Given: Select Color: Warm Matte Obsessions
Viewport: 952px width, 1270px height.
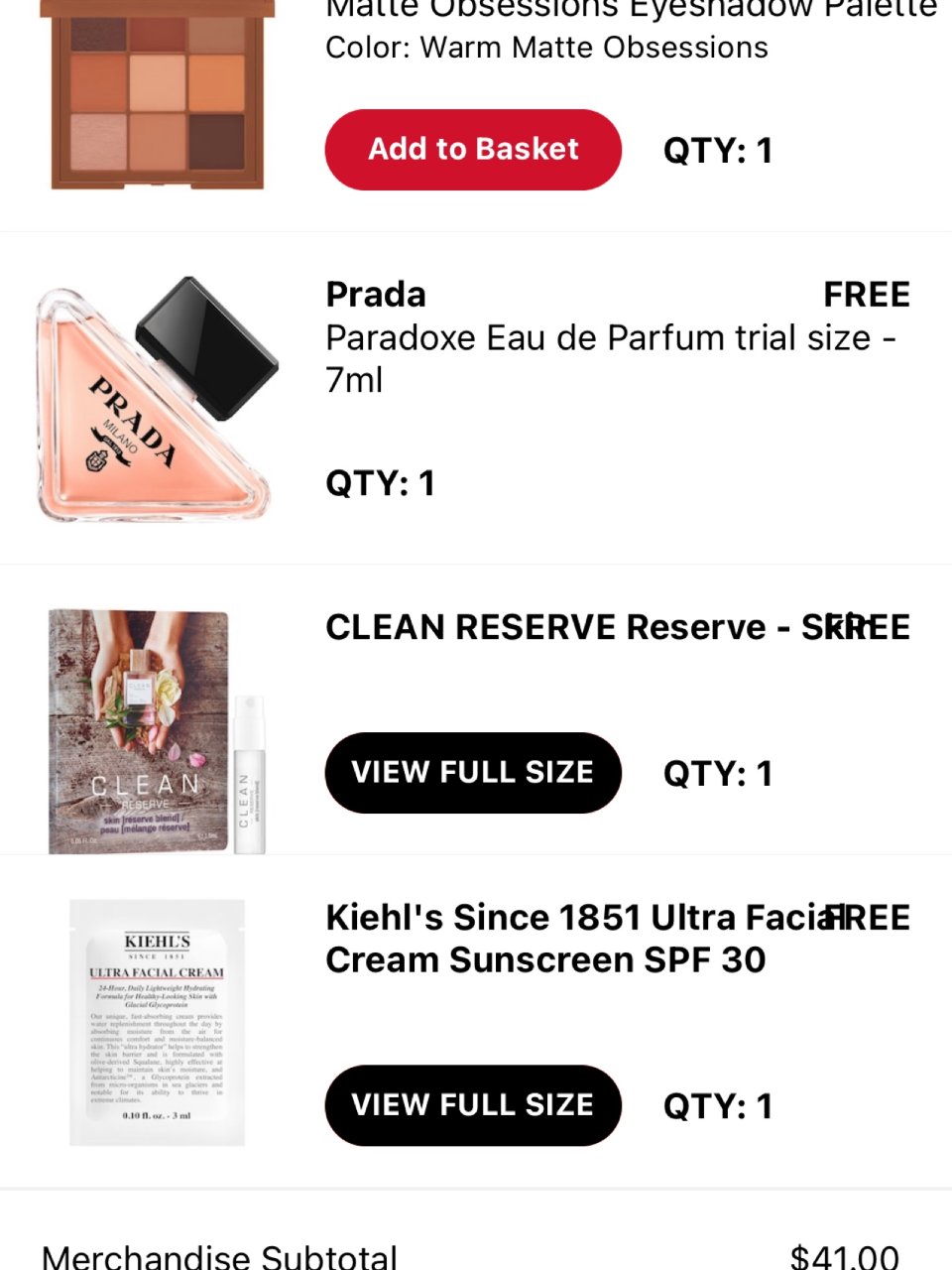Looking at the screenshot, I should 545,47.
